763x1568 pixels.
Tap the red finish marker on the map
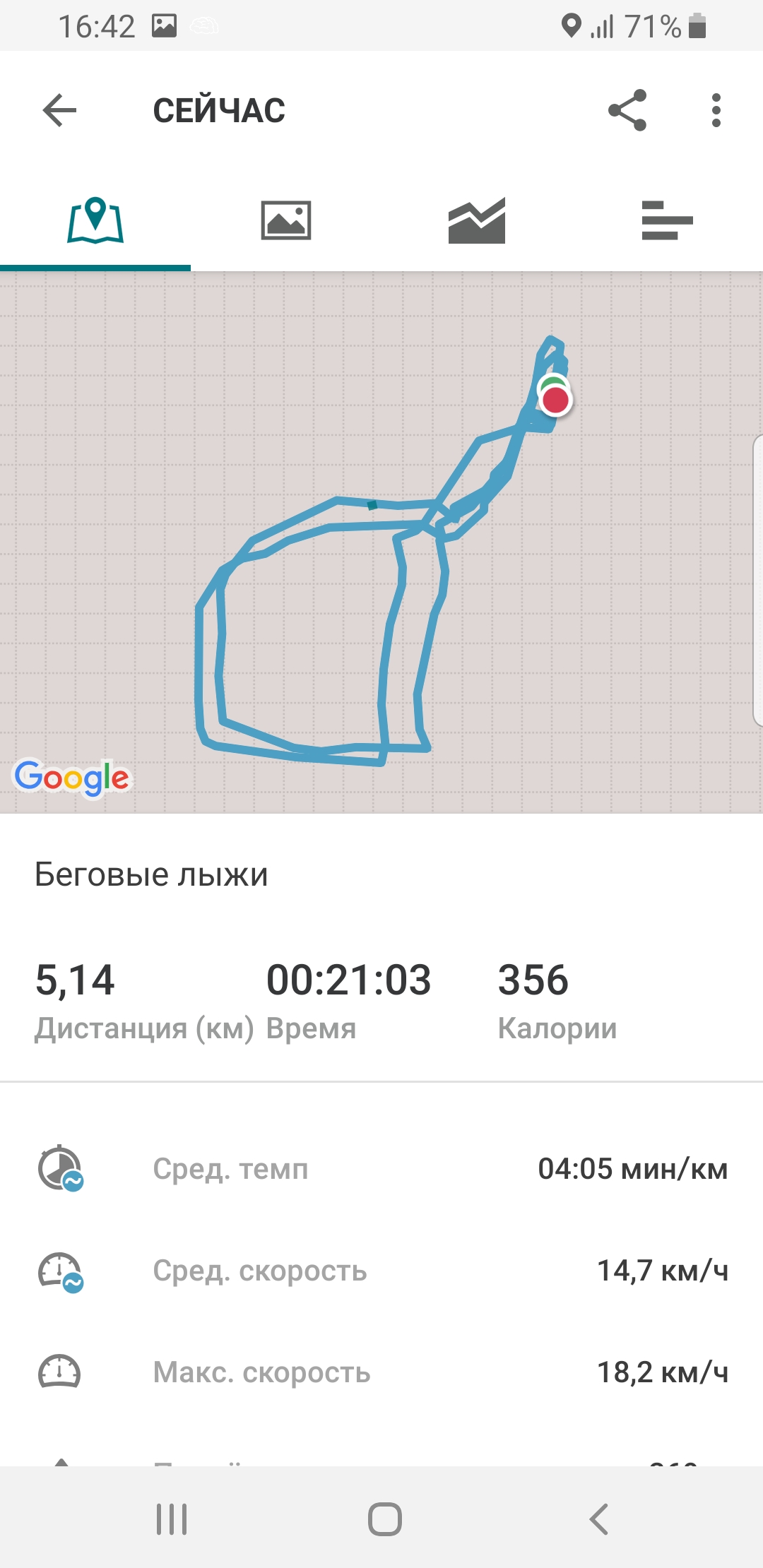point(555,399)
